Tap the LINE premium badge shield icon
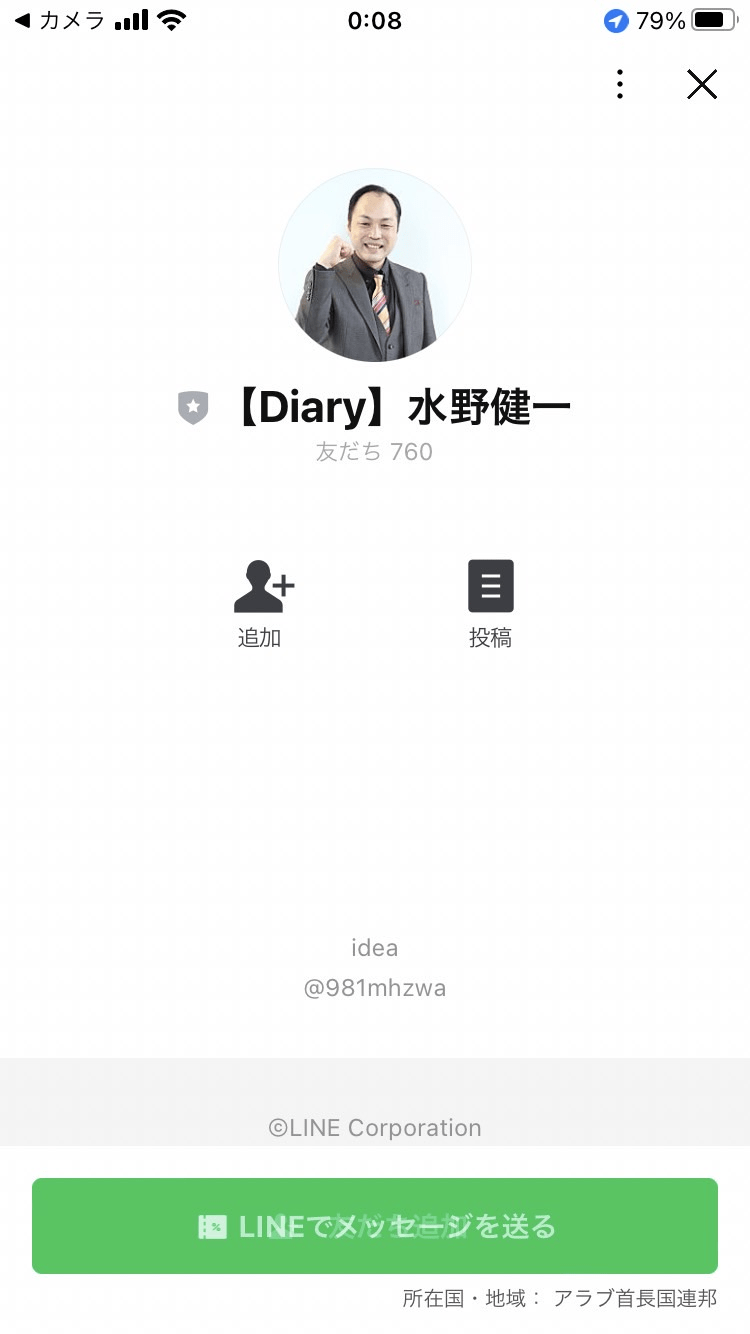The height and width of the screenshot is (1334, 750). click(x=192, y=407)
